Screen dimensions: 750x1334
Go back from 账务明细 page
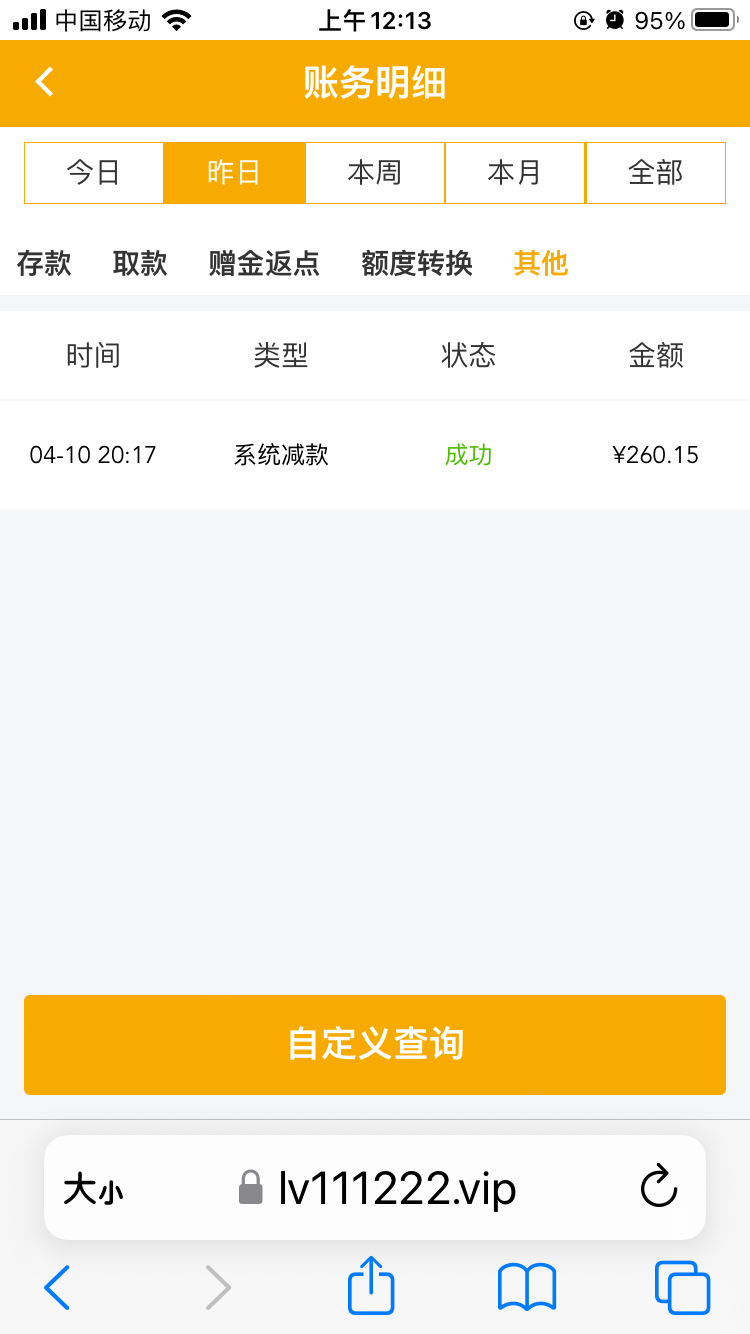coord(44,82)
